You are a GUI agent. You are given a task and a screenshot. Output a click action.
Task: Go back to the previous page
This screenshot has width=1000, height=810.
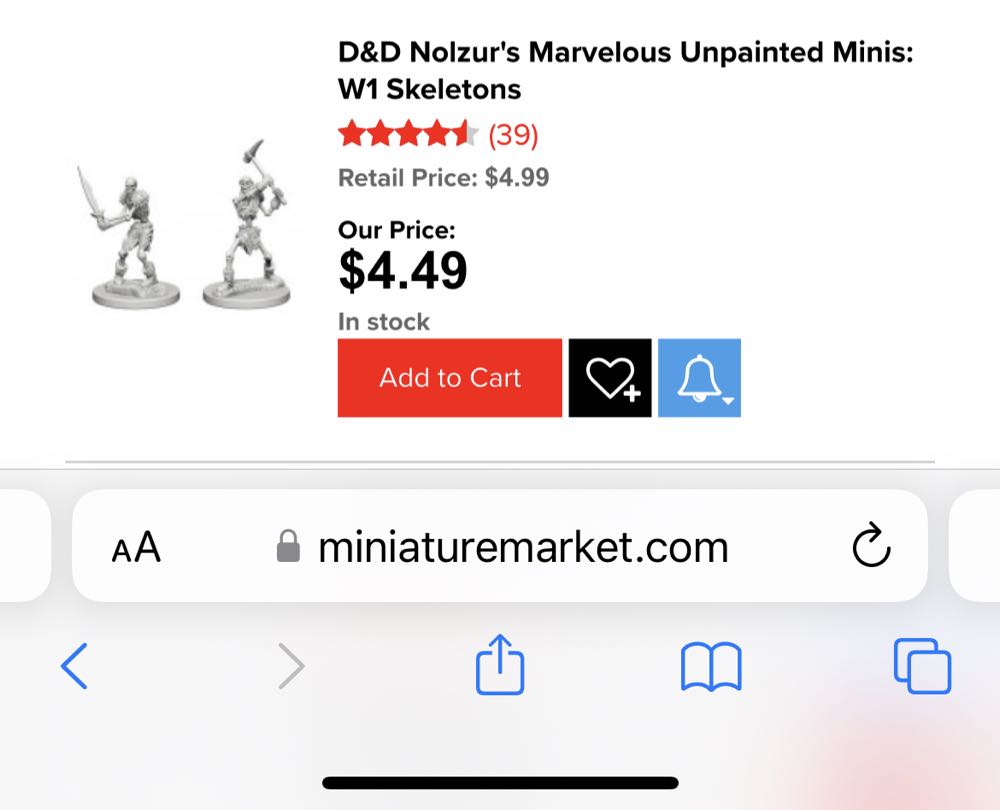click(x=75, y=666)
